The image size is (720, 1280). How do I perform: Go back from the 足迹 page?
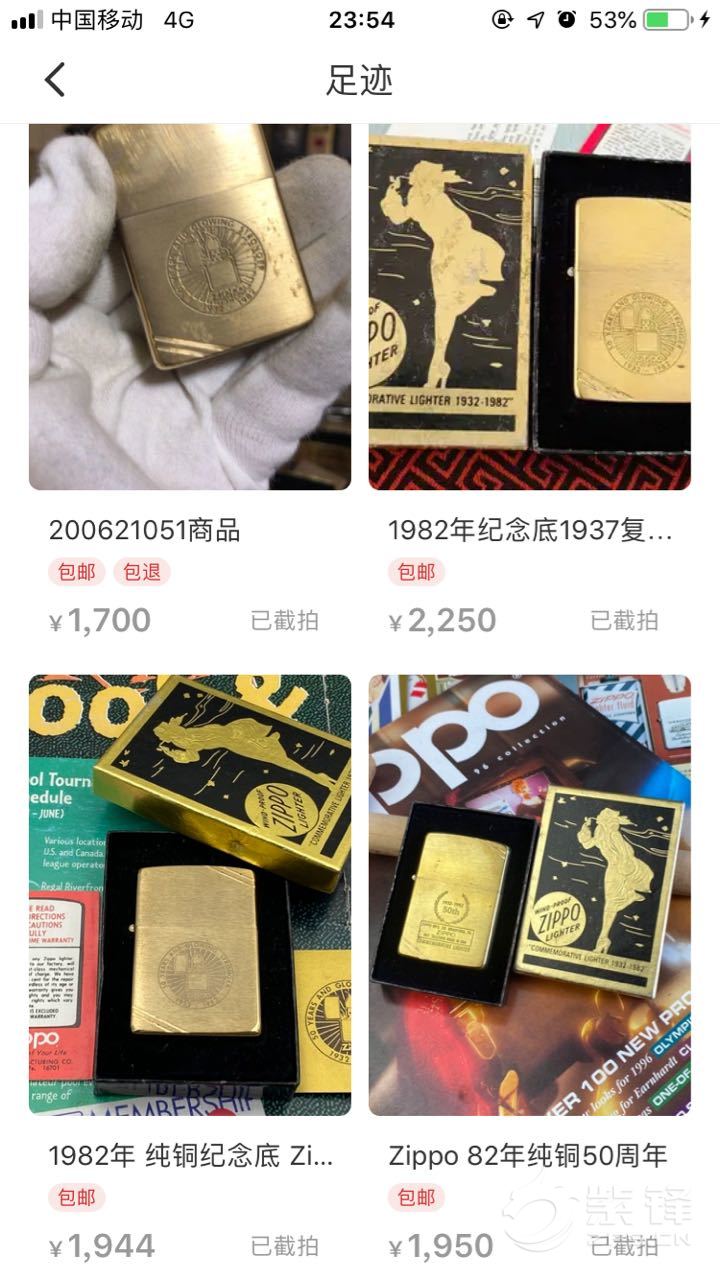(x=55, y=80)
